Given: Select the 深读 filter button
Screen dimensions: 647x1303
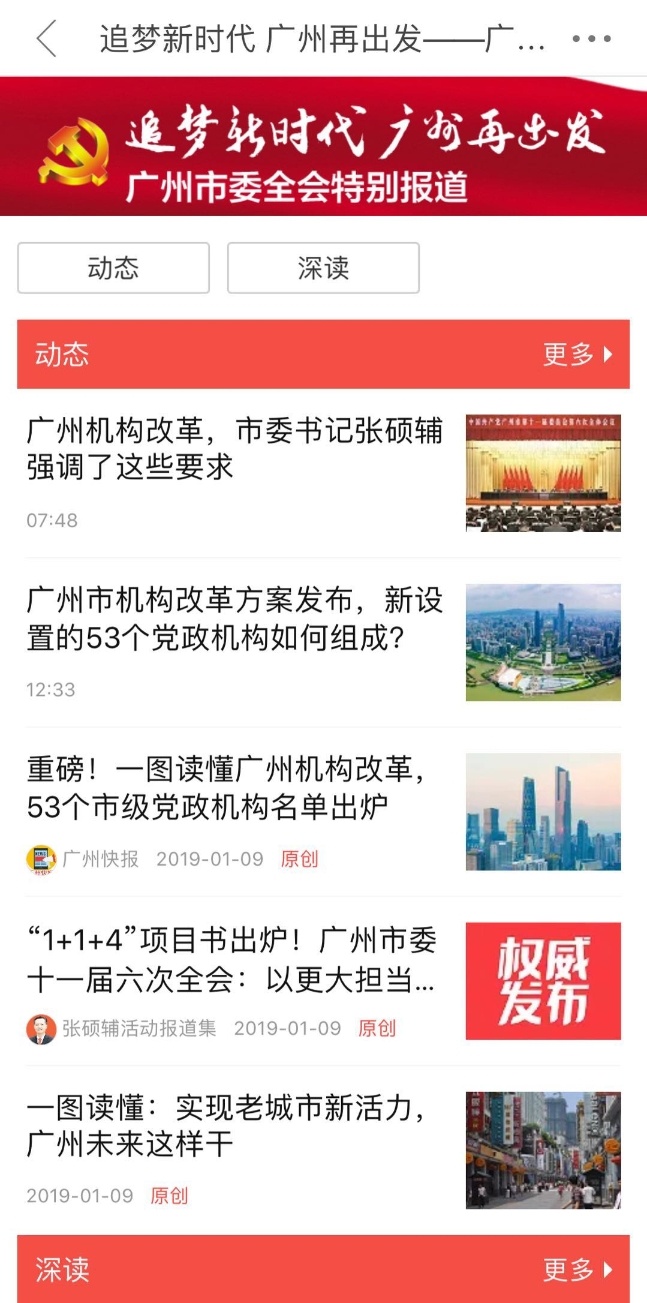Looking at the screenshot, I should 323,268.
